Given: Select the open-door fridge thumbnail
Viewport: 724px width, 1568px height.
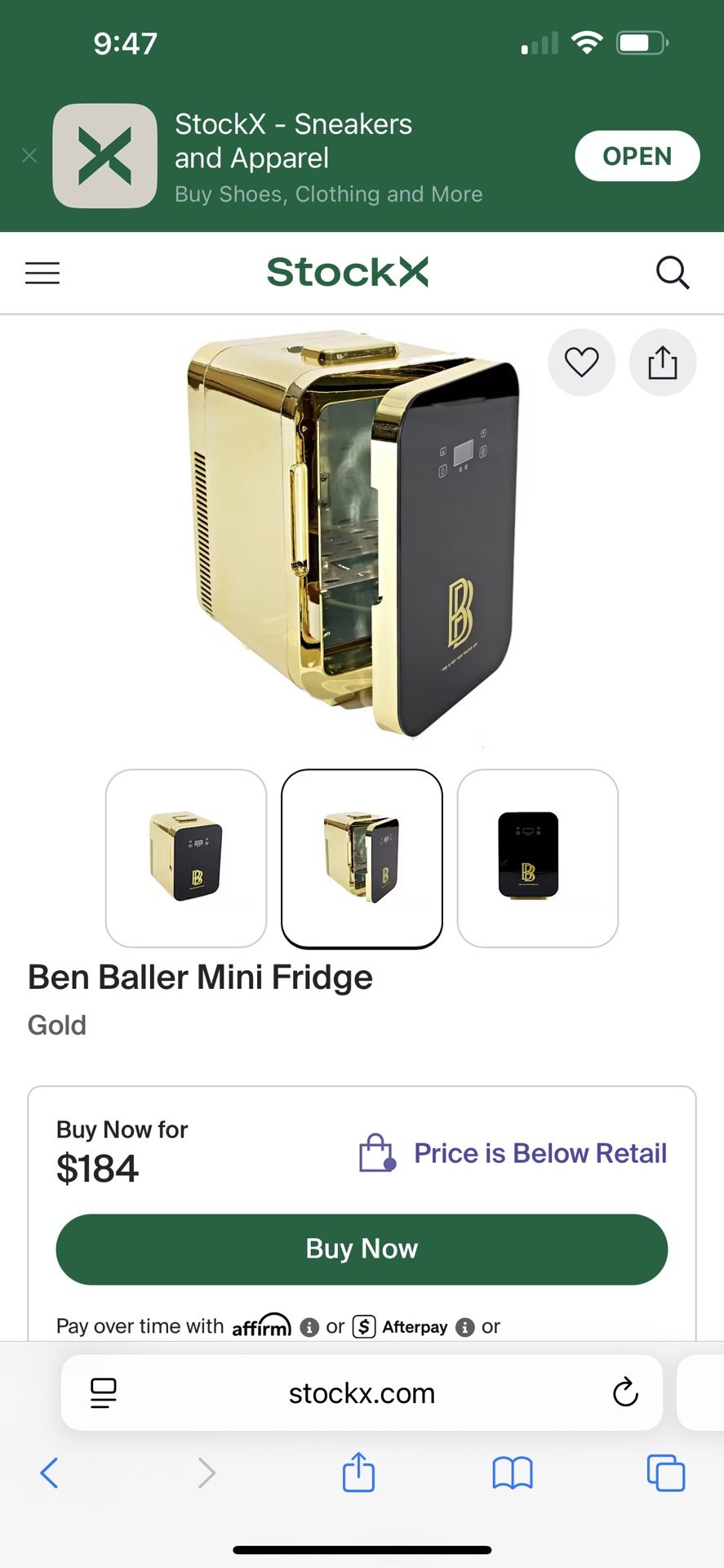Looking at the screenshot, I should tap(362, 858).
